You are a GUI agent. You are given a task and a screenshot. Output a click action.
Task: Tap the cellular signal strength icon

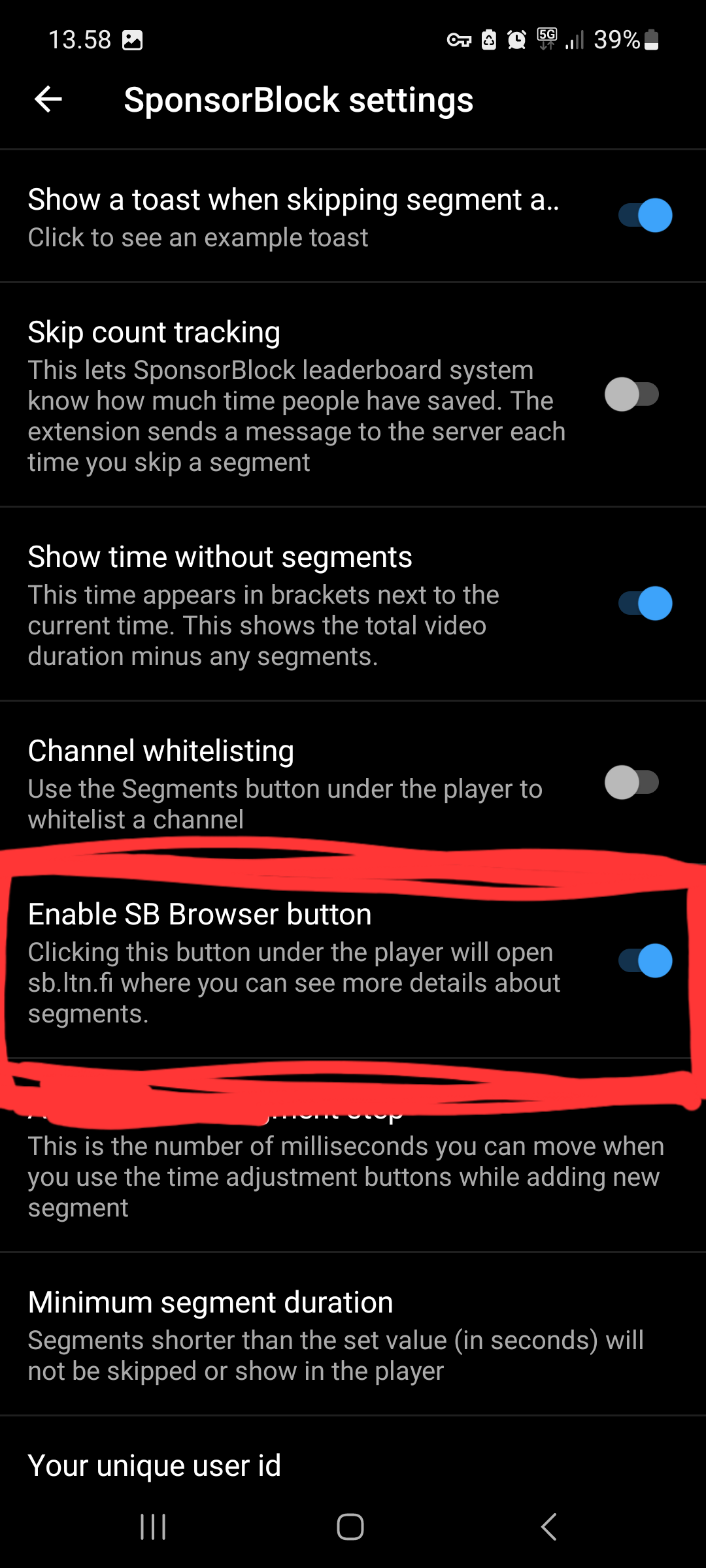click(x=574, y=41)
